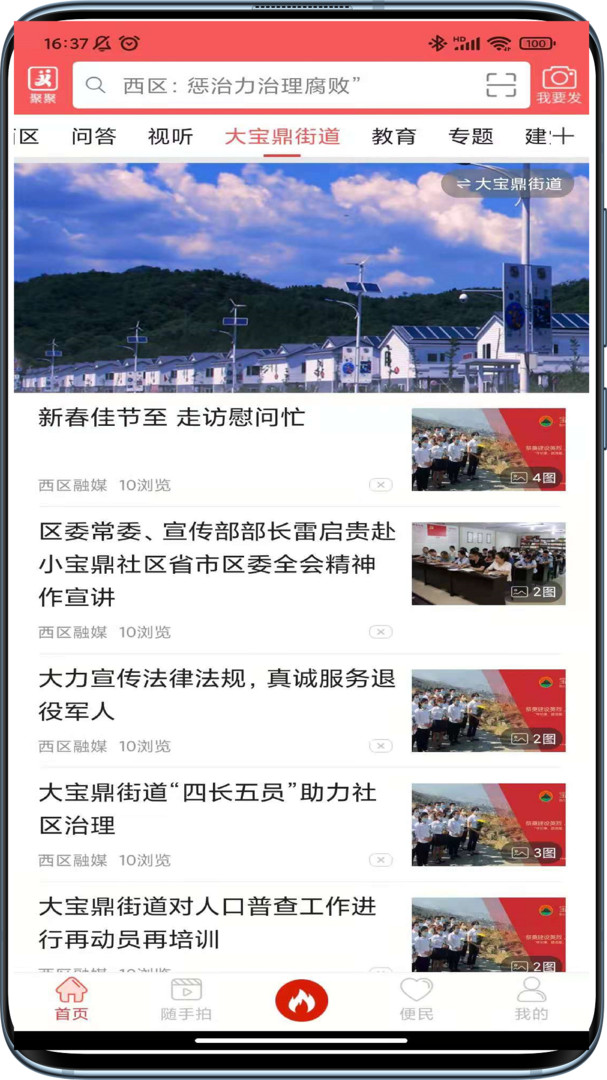Open the 便民 bottom tab
Screen dimensions: 607x1080
[416, 999]
